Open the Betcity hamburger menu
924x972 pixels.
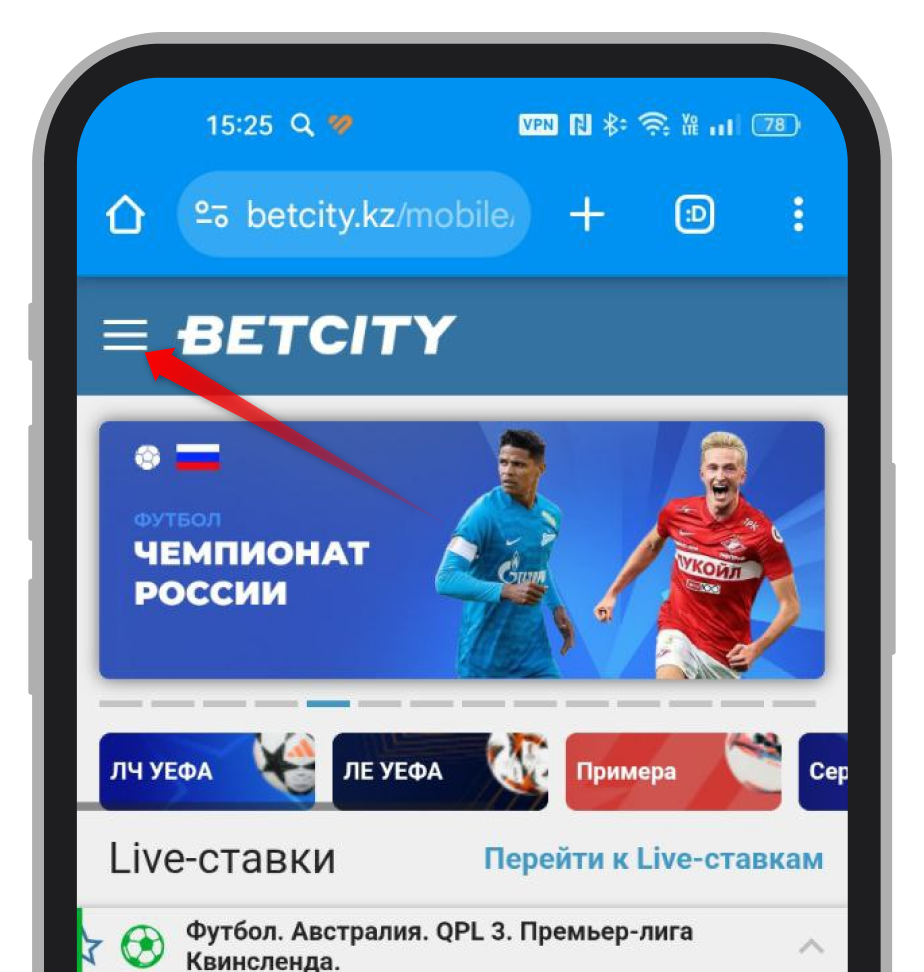point(124,333)
